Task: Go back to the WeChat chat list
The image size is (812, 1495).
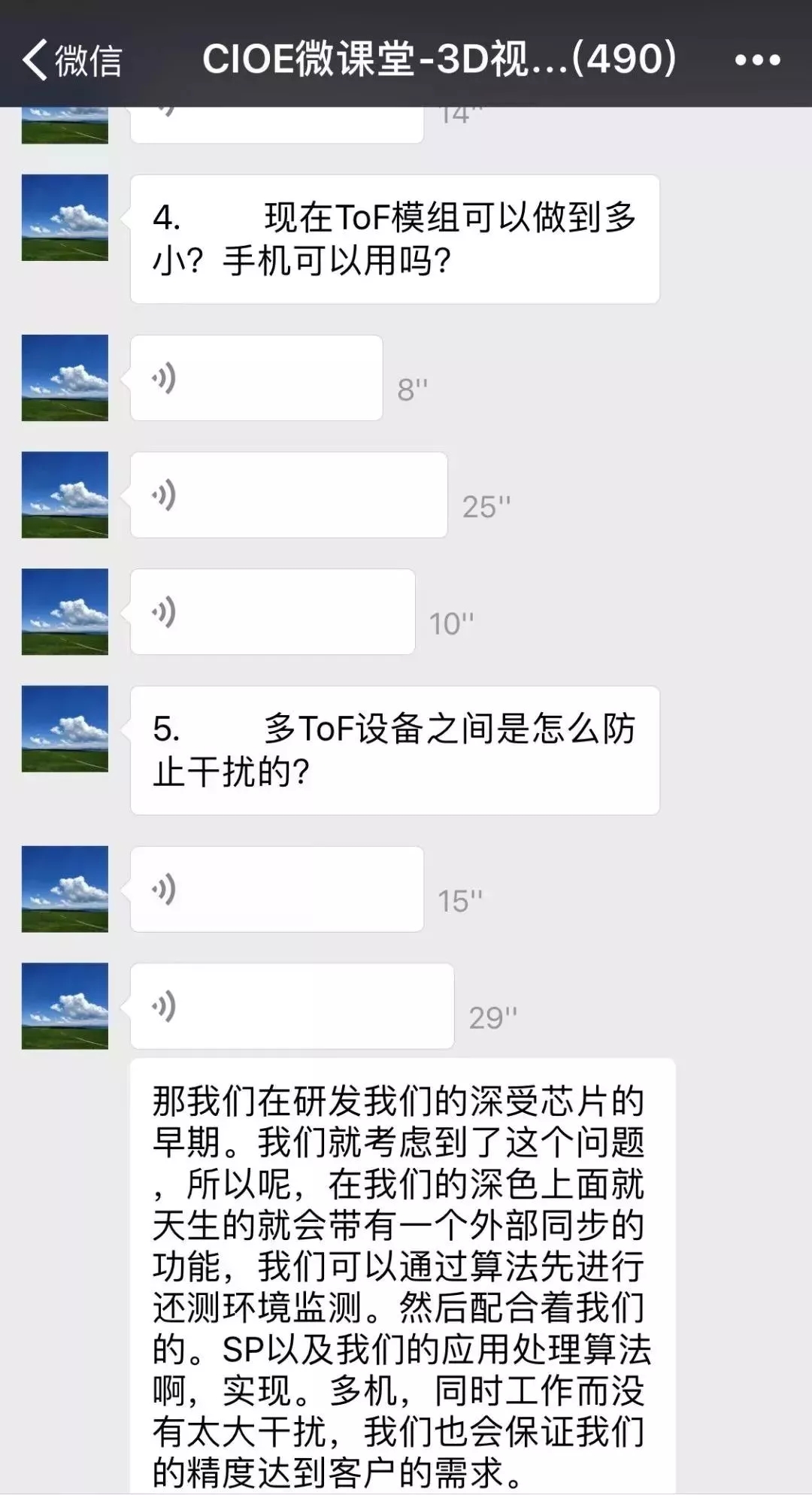Action: (x=71, y=60)
